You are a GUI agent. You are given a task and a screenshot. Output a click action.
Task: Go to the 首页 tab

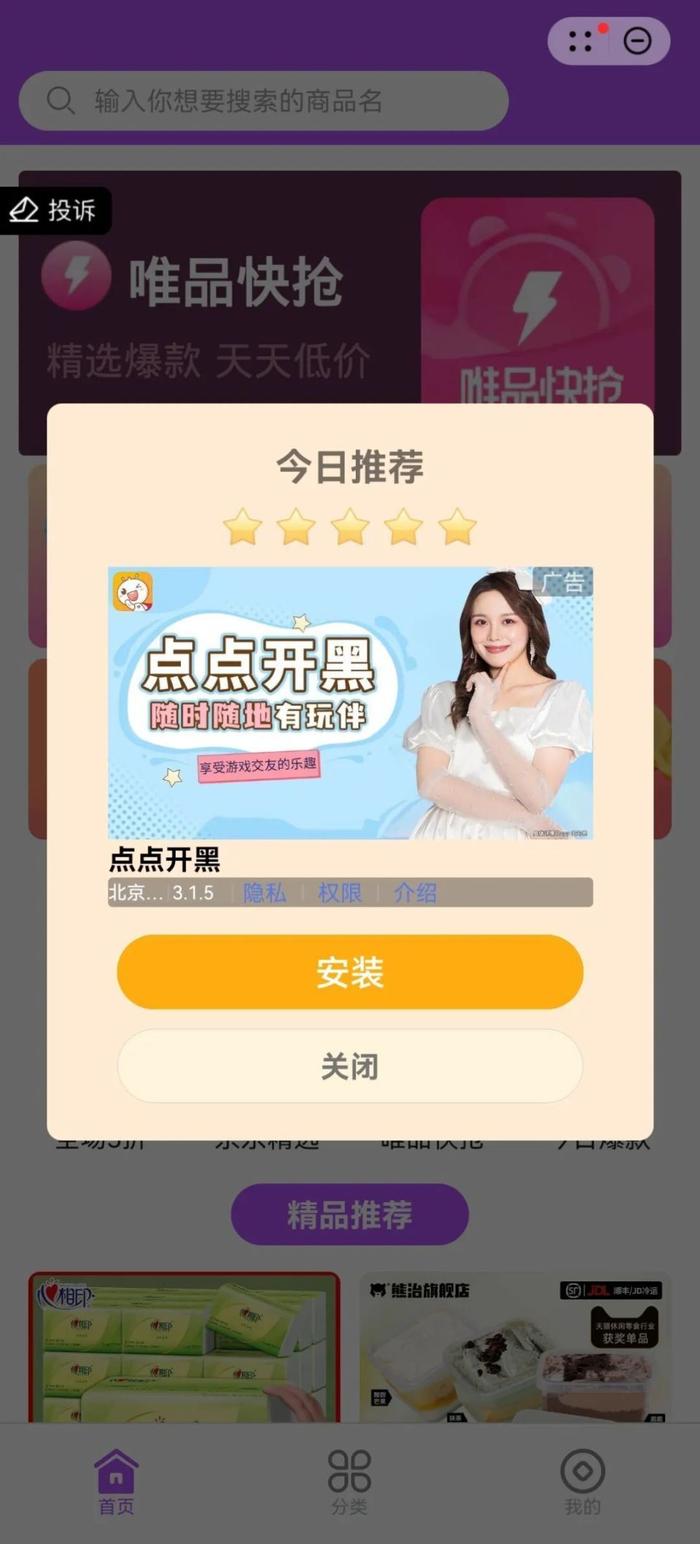pyautogui.click(x=116, y=1482)
